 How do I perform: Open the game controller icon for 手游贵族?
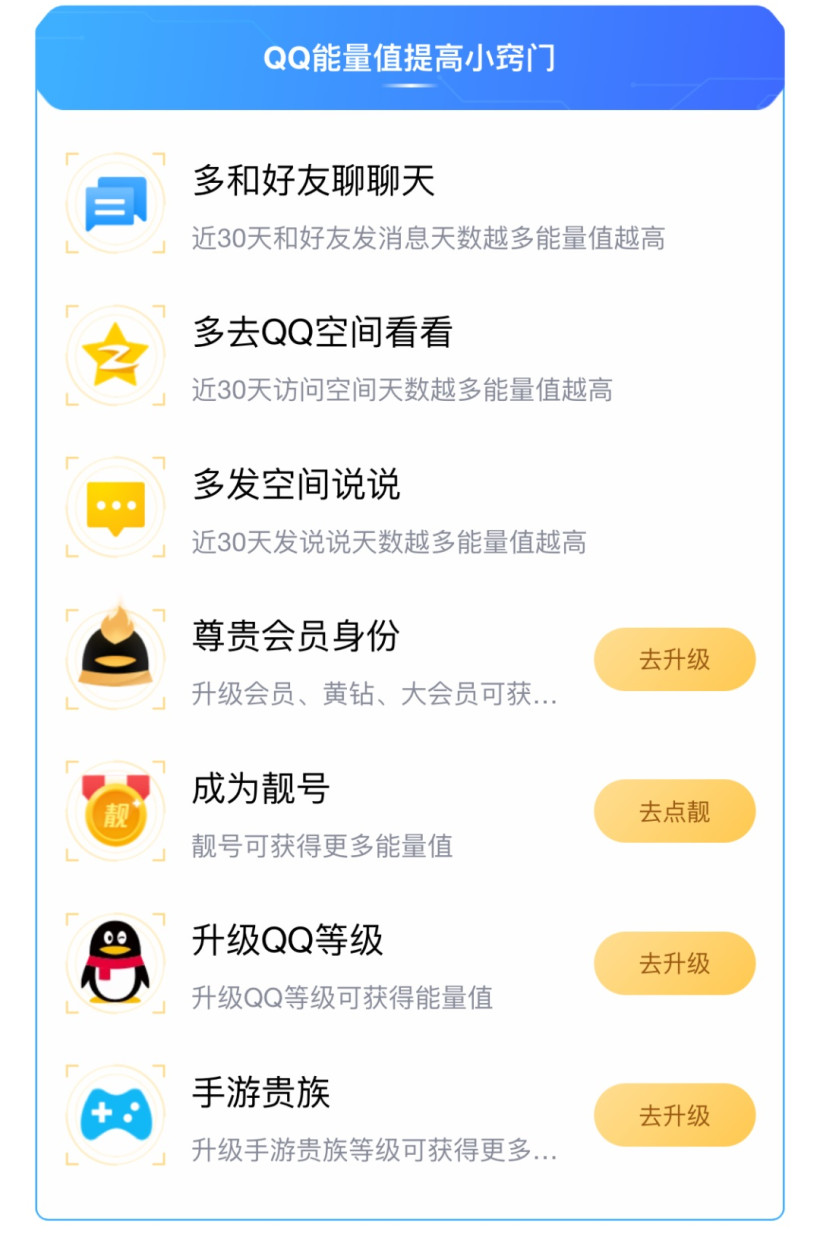point(114,1114)
